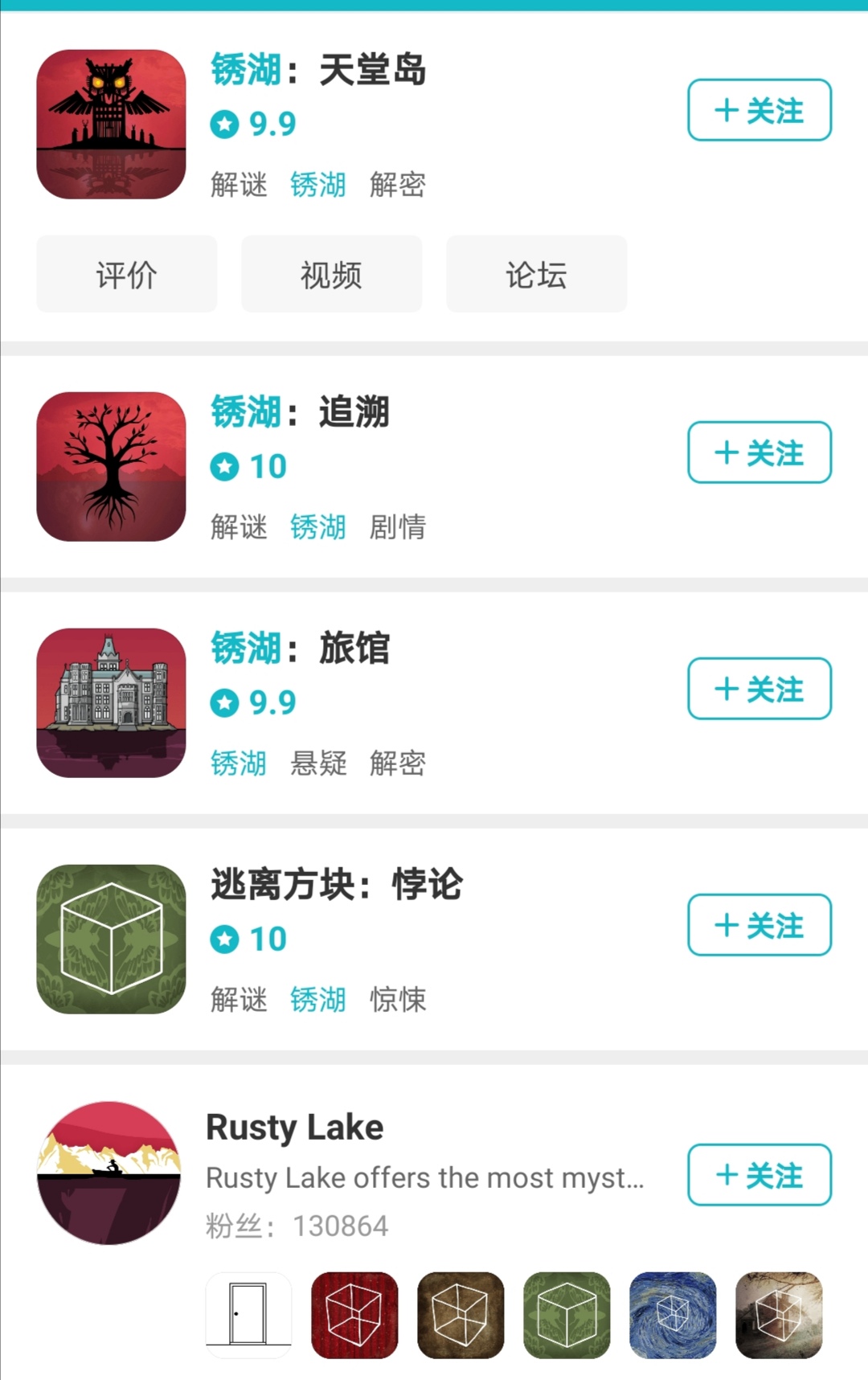Open the white door game icon

point(248,1315)
